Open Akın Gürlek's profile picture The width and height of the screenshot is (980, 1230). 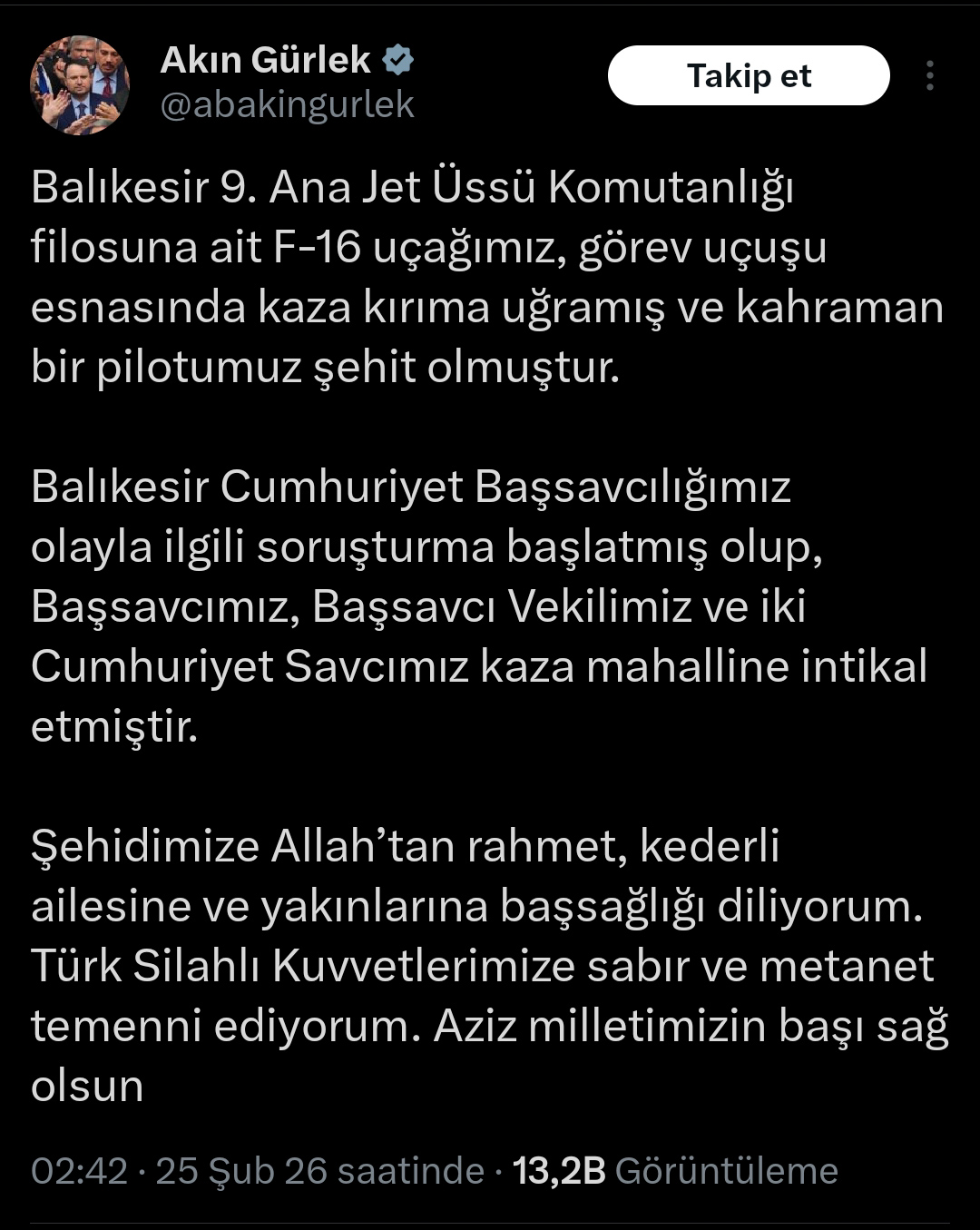(80, 85)
